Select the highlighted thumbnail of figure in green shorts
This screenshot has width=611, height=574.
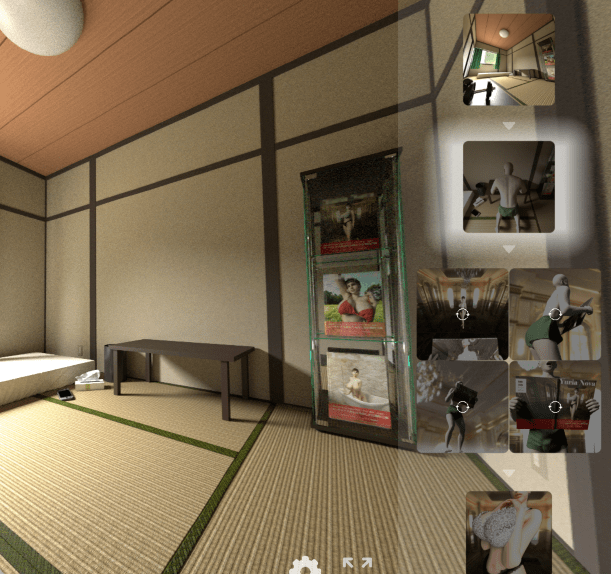click(508, 187)
